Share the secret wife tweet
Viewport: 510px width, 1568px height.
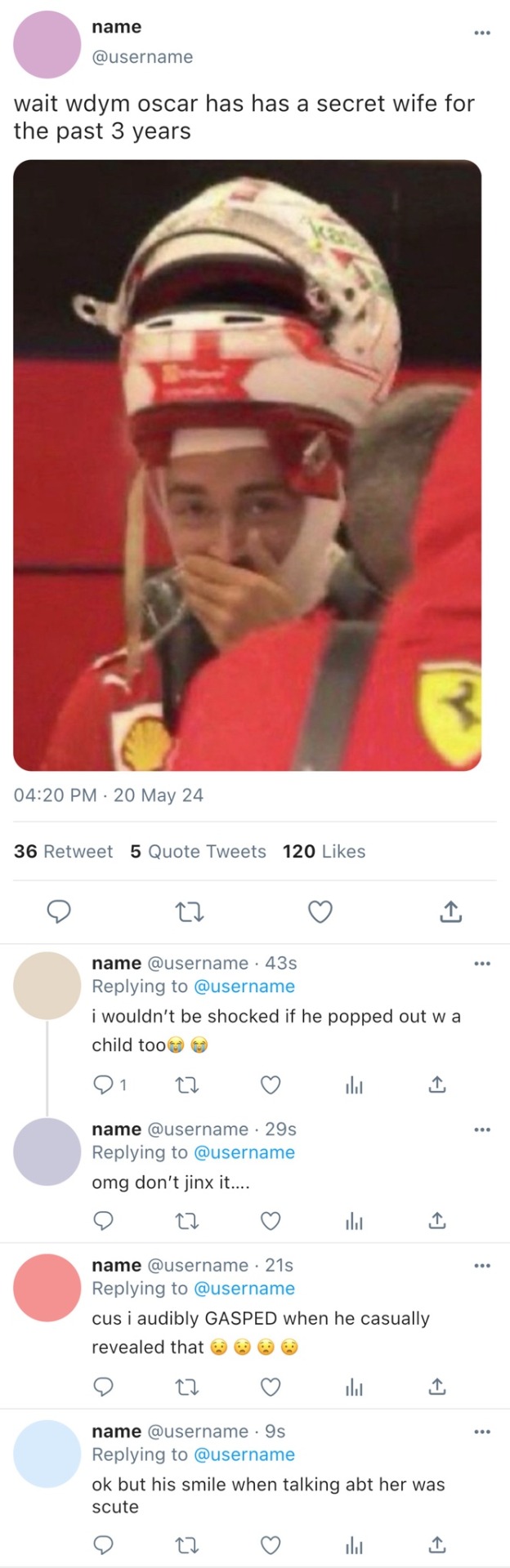point(450,911)
